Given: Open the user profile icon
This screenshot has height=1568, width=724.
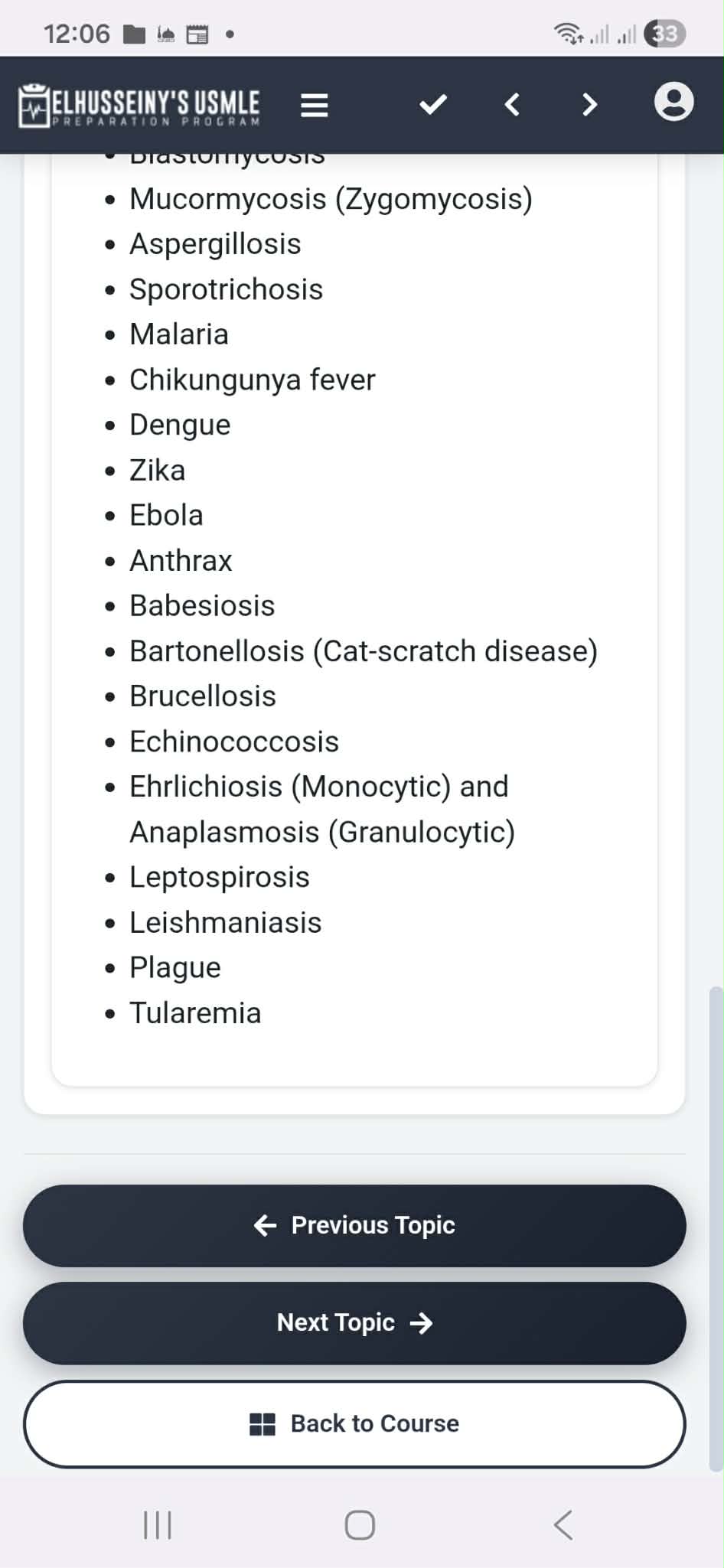Looking at the screenshot, I should tap(673, 103).
